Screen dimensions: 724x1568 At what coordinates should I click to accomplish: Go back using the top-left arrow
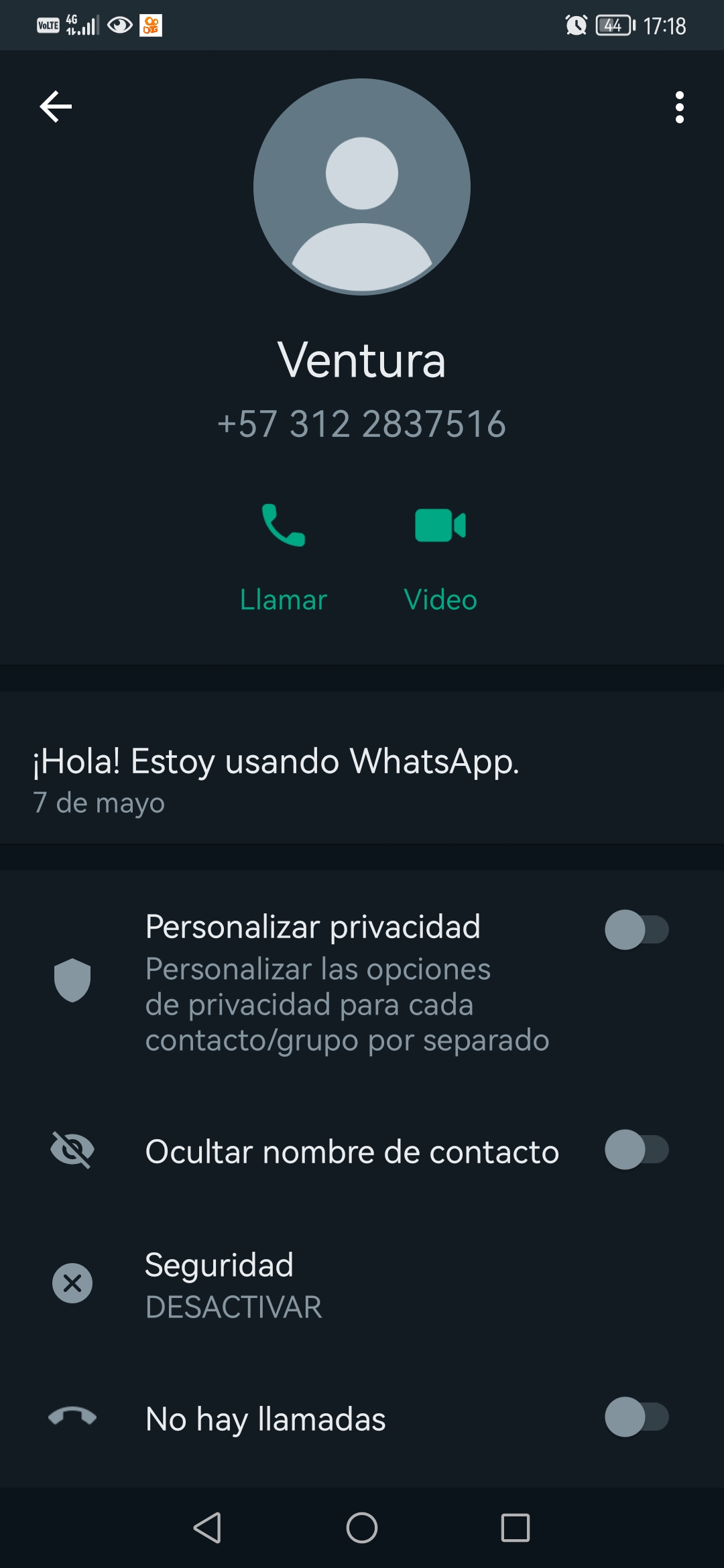coord(56,107)
